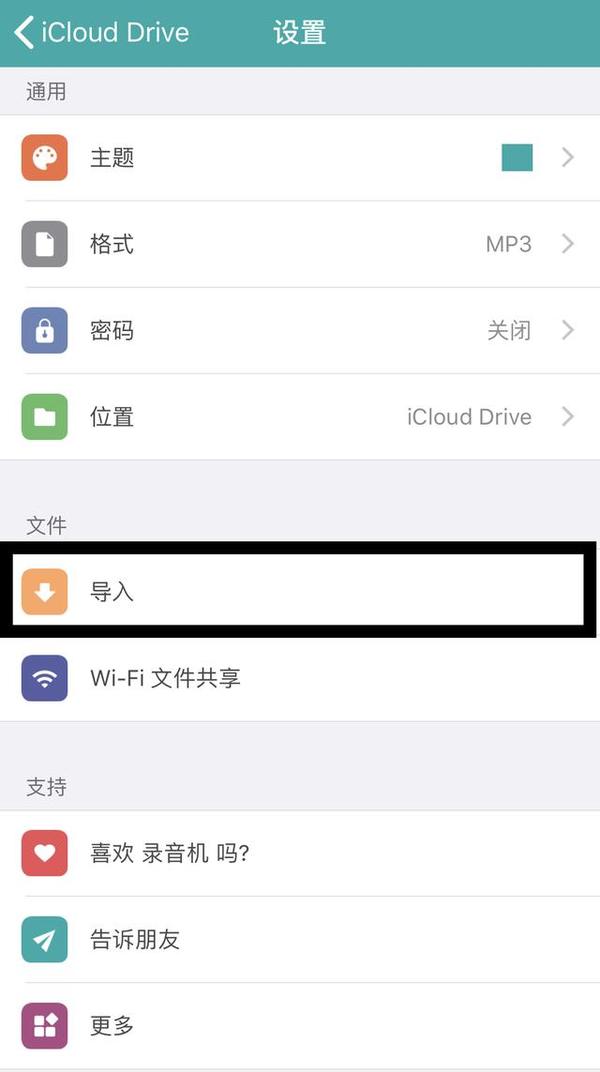Go back to iCloud Drive
The height and width of the screenshot is (1072, 600).
click(x=101, y=32)
